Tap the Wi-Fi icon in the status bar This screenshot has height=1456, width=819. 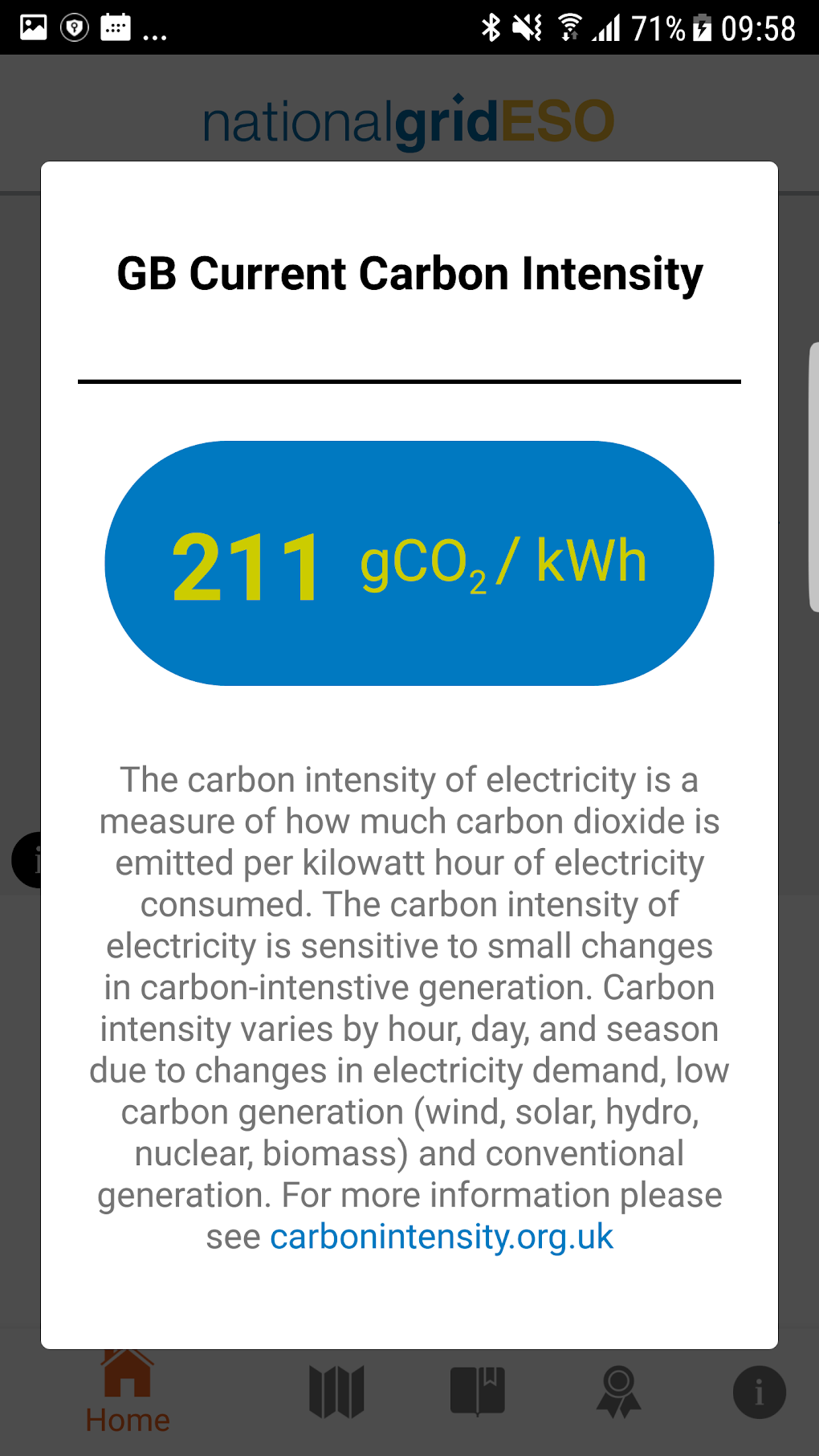coord(571,27)
